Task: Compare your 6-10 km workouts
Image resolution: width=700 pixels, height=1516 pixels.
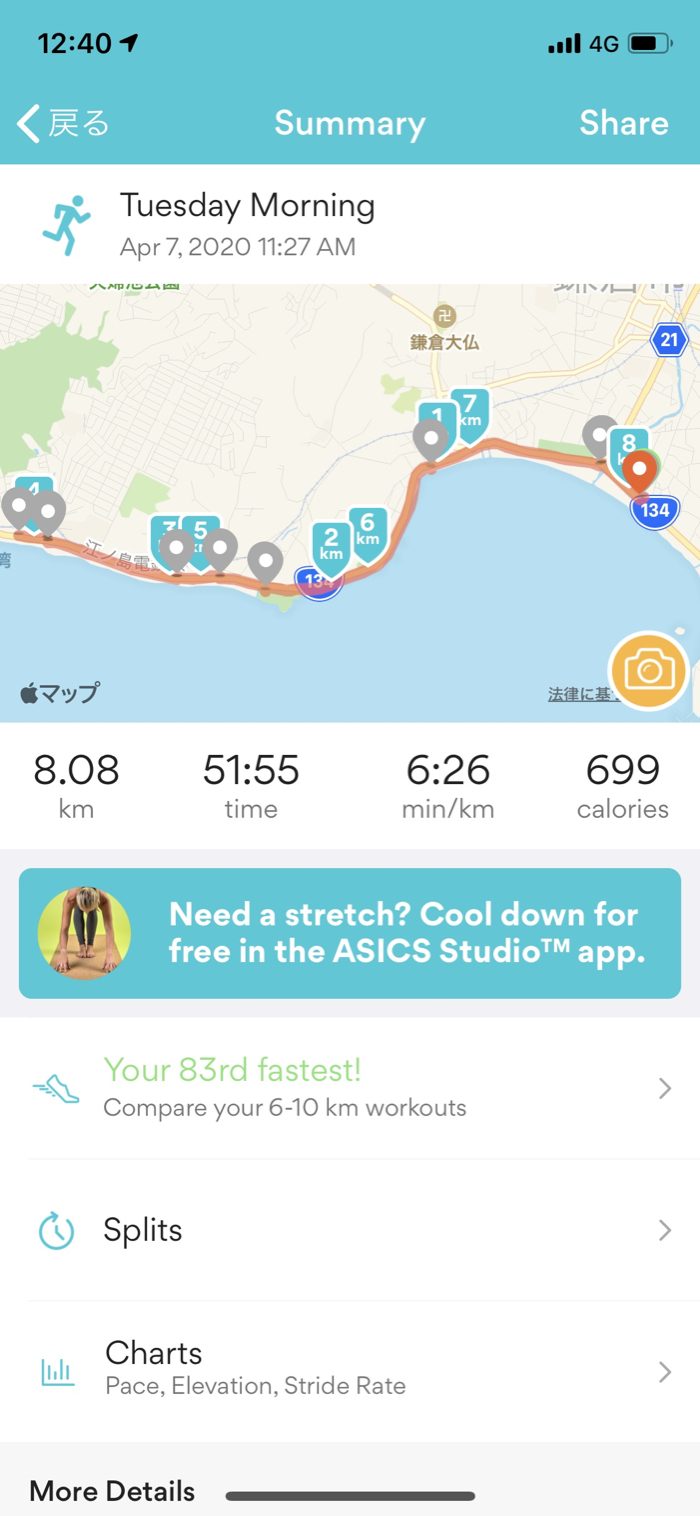Action: coord(350,1088)
